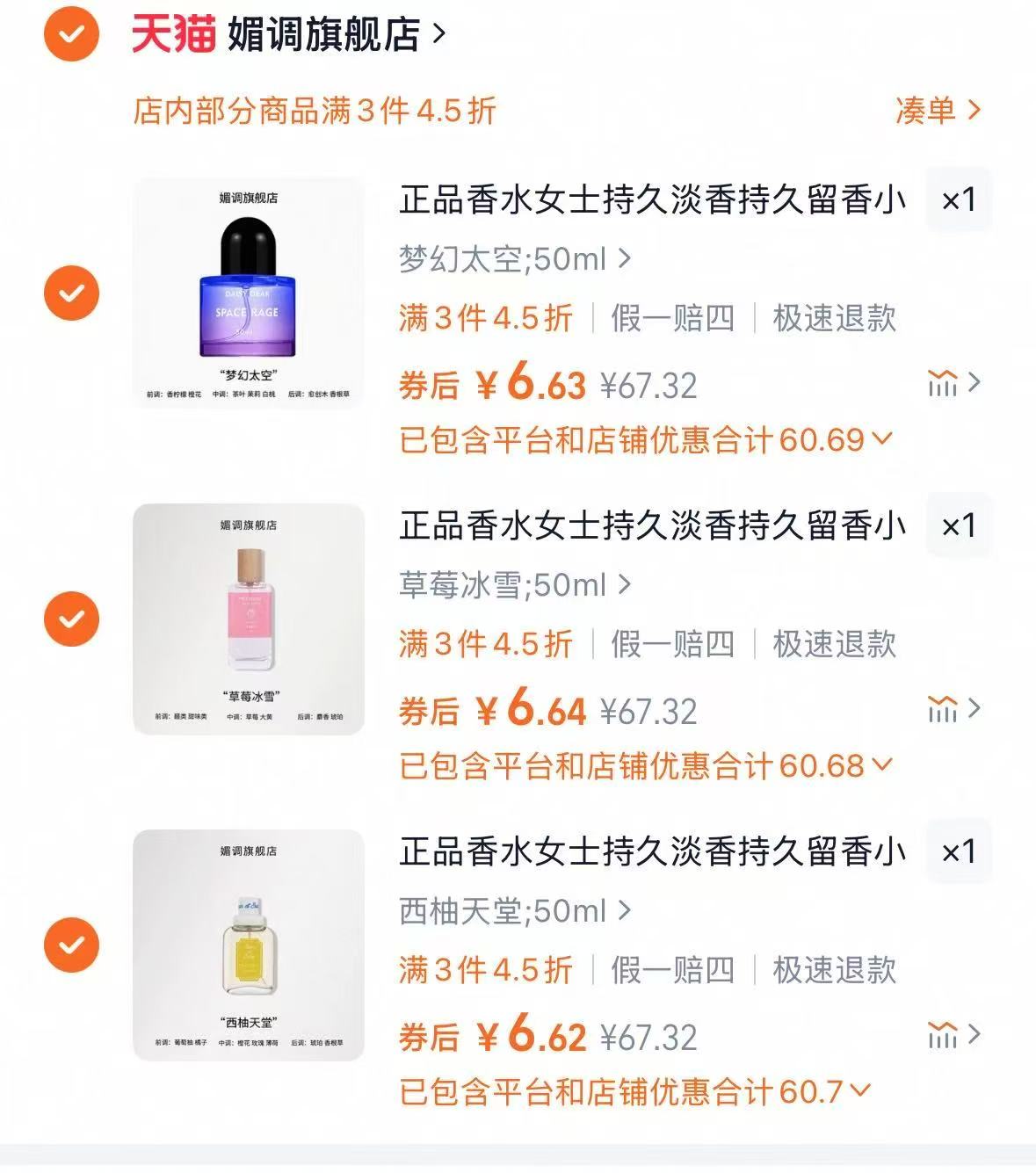Click the 凑单 link
This screenshot has width=1036, height=1173.
(x=935, y=112)
